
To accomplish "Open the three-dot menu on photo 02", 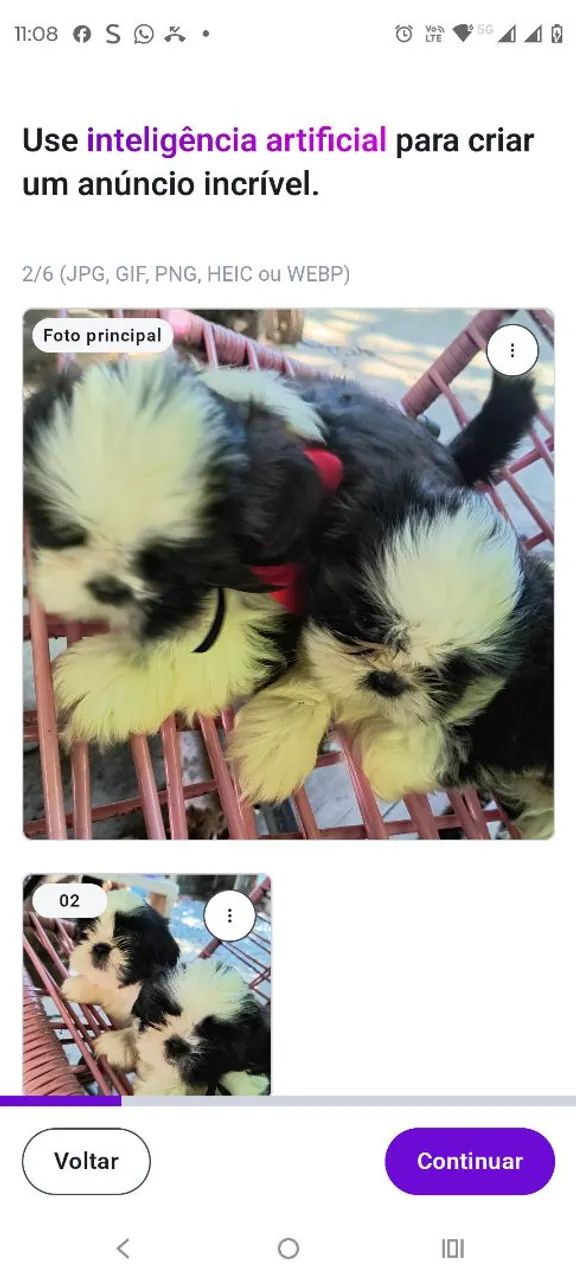I will pyautogui.click(x=229, y=915).
